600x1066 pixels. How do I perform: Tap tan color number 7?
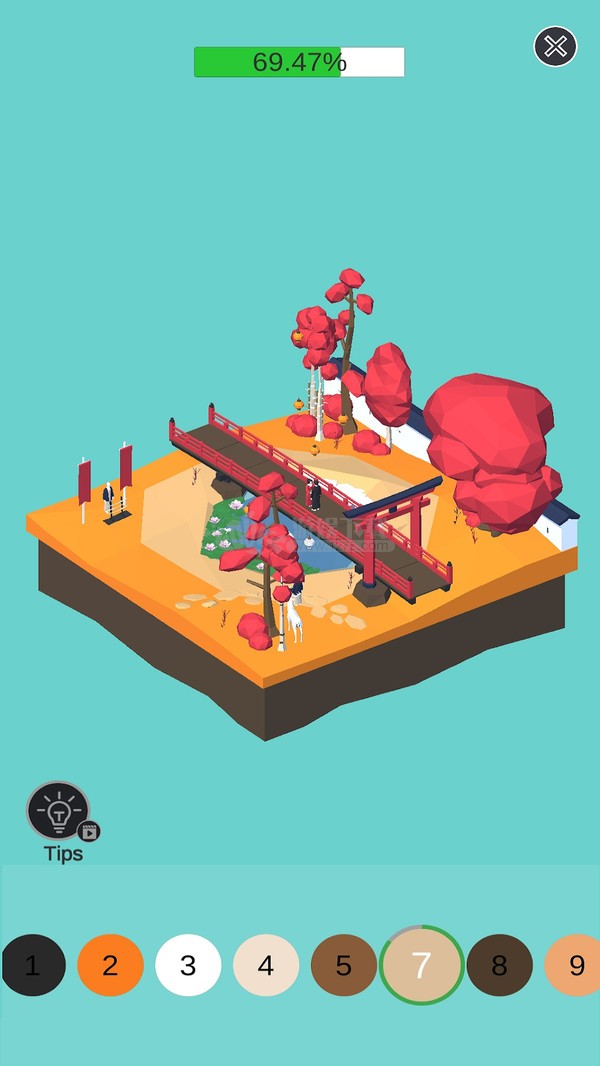(421, 965)
